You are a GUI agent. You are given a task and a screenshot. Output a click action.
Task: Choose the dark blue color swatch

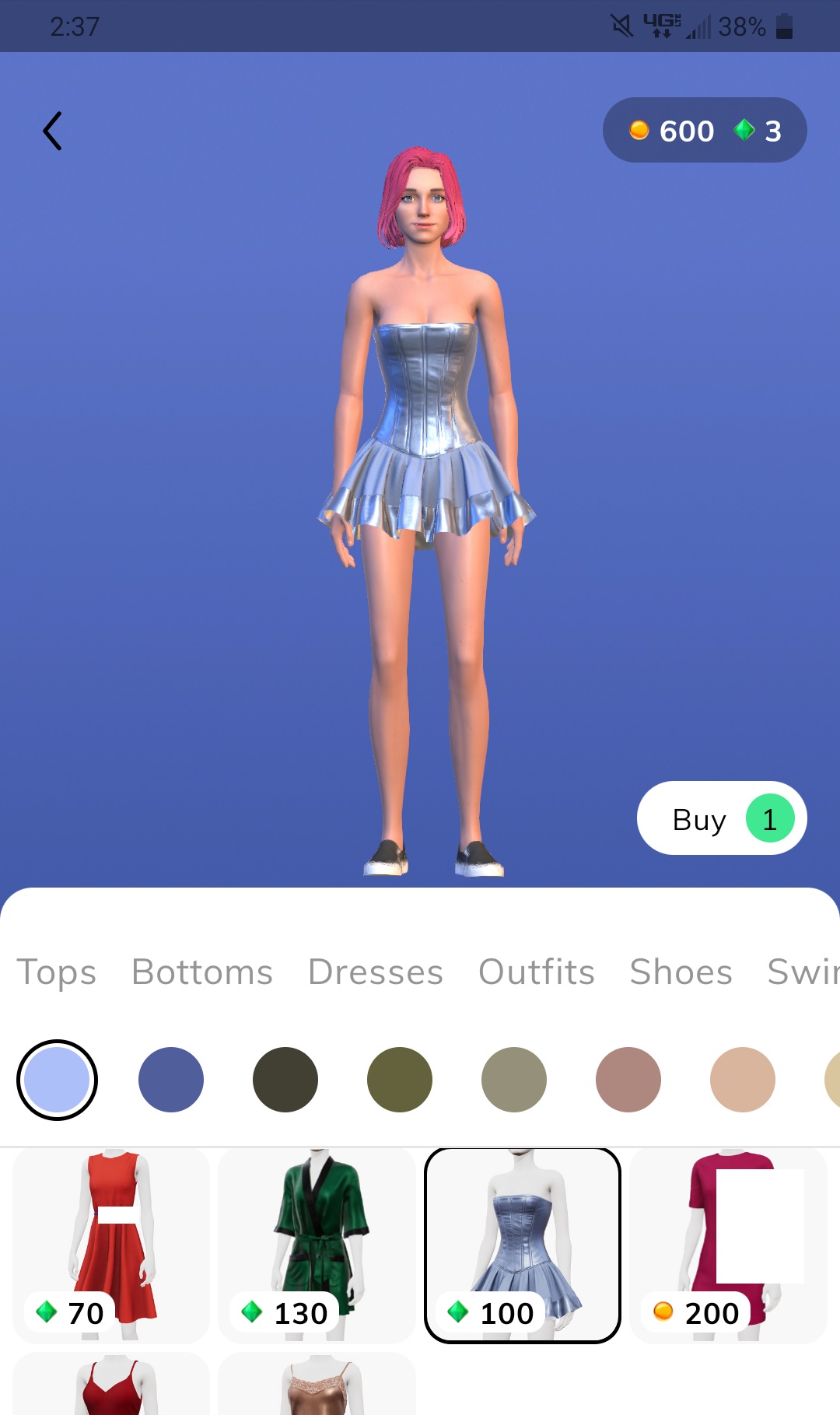[171, 1080]
